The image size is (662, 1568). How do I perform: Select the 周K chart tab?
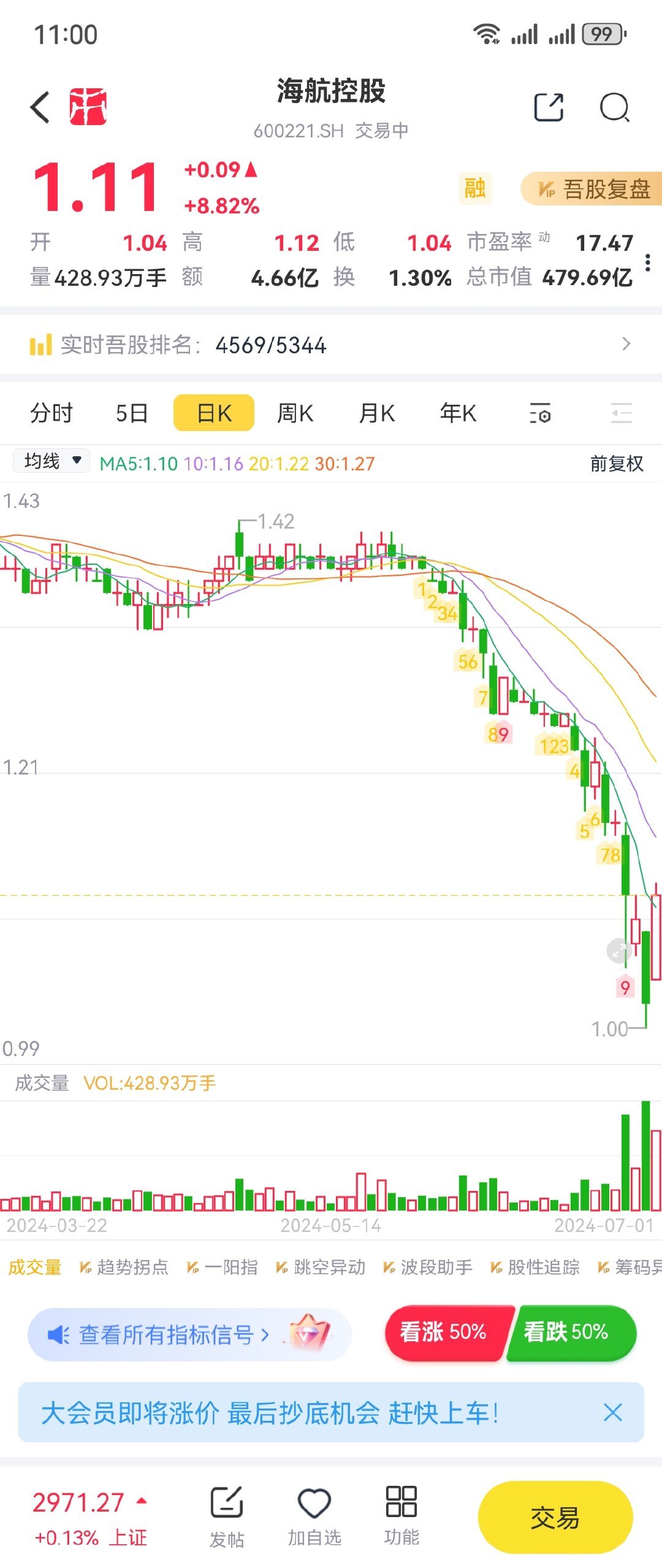[x=295, y=413]
